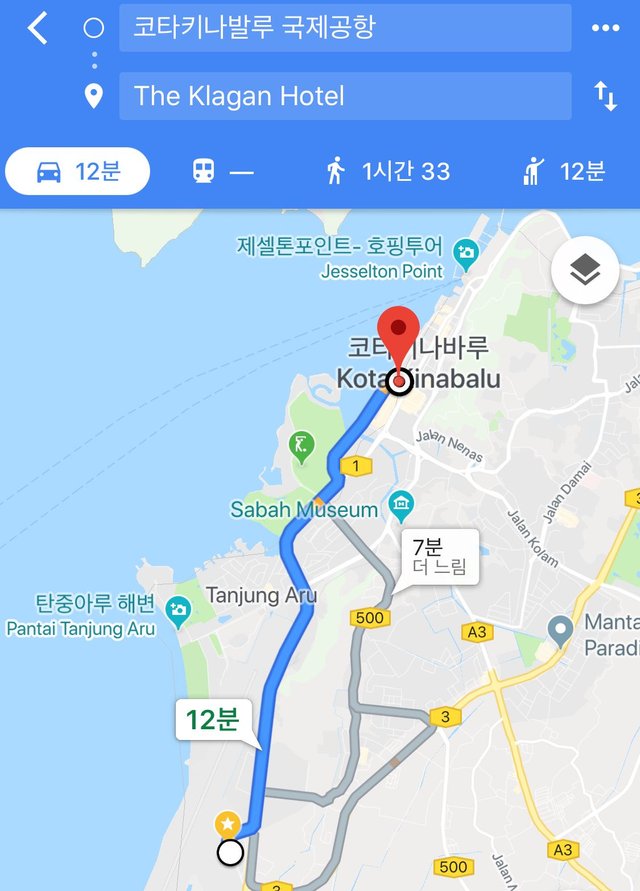Go back using the top-left arrow
This screenshot has width=640, height=891.
tap(37, 28)
